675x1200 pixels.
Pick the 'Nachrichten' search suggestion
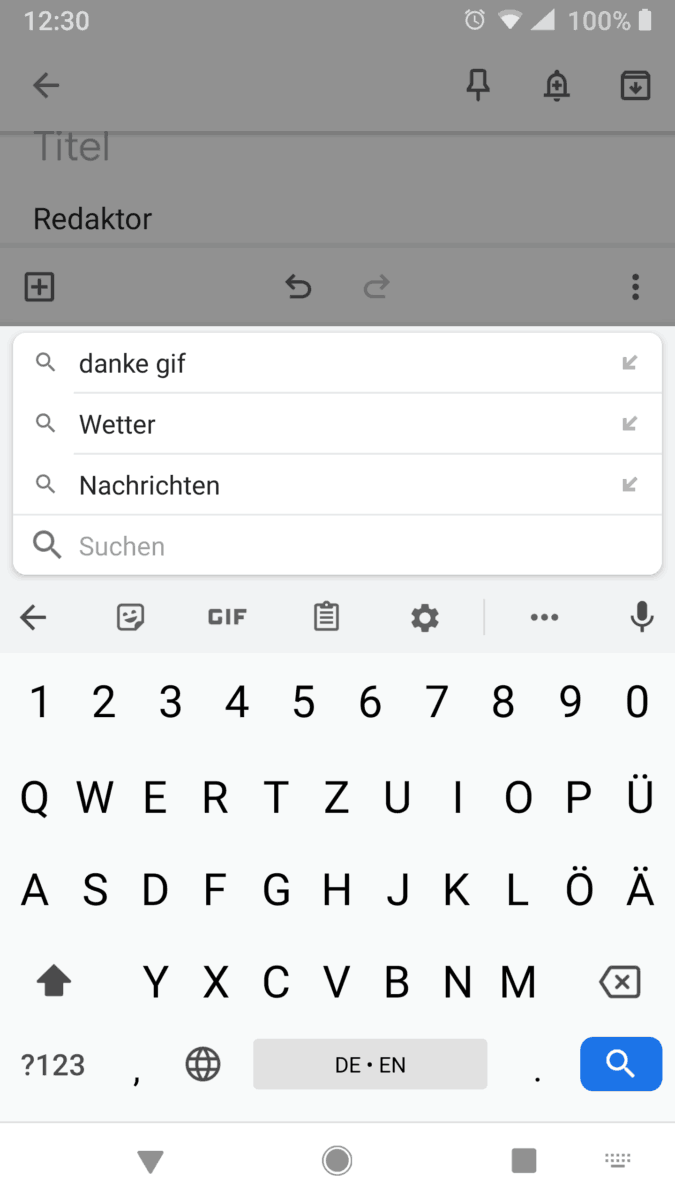[x=300, y=486]
